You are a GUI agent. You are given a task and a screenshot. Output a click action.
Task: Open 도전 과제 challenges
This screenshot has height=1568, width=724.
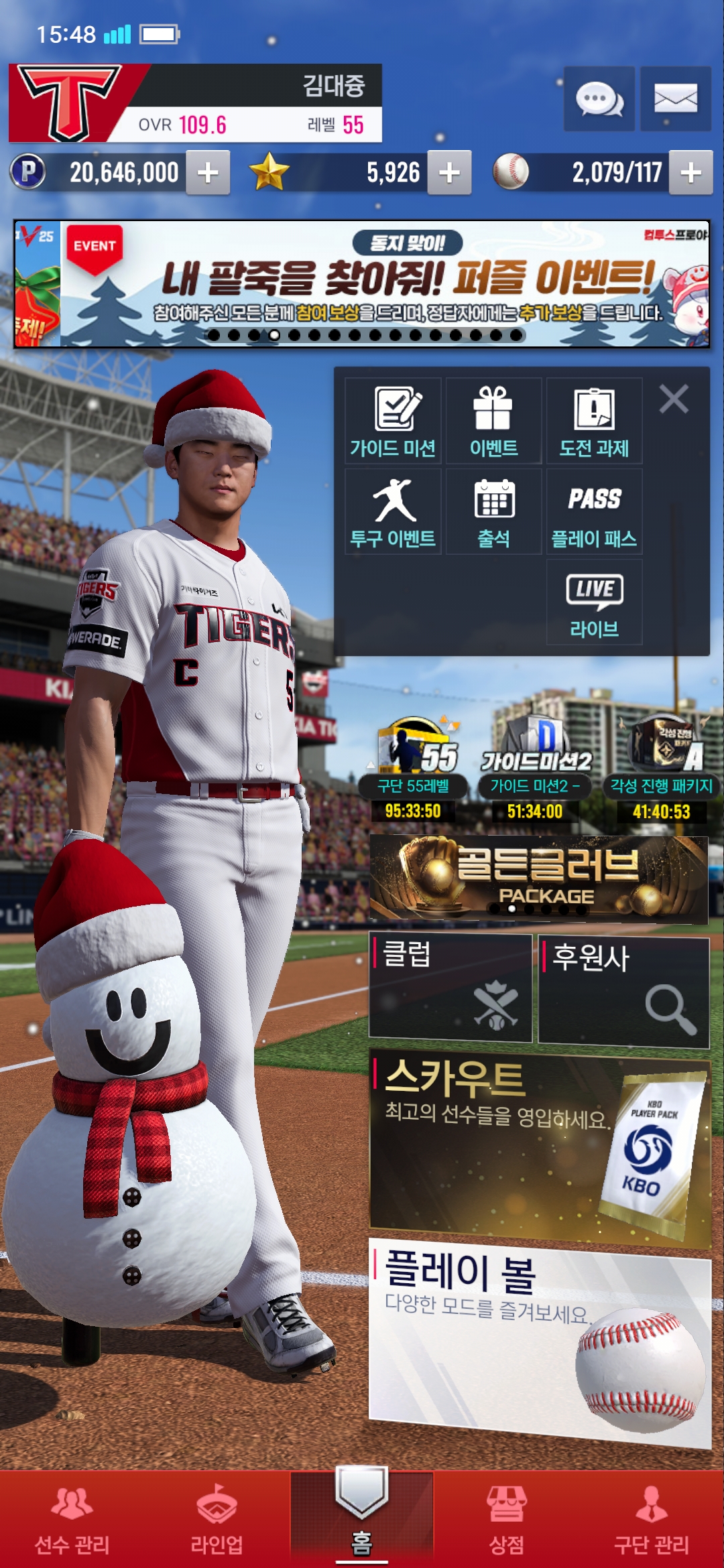594,421
